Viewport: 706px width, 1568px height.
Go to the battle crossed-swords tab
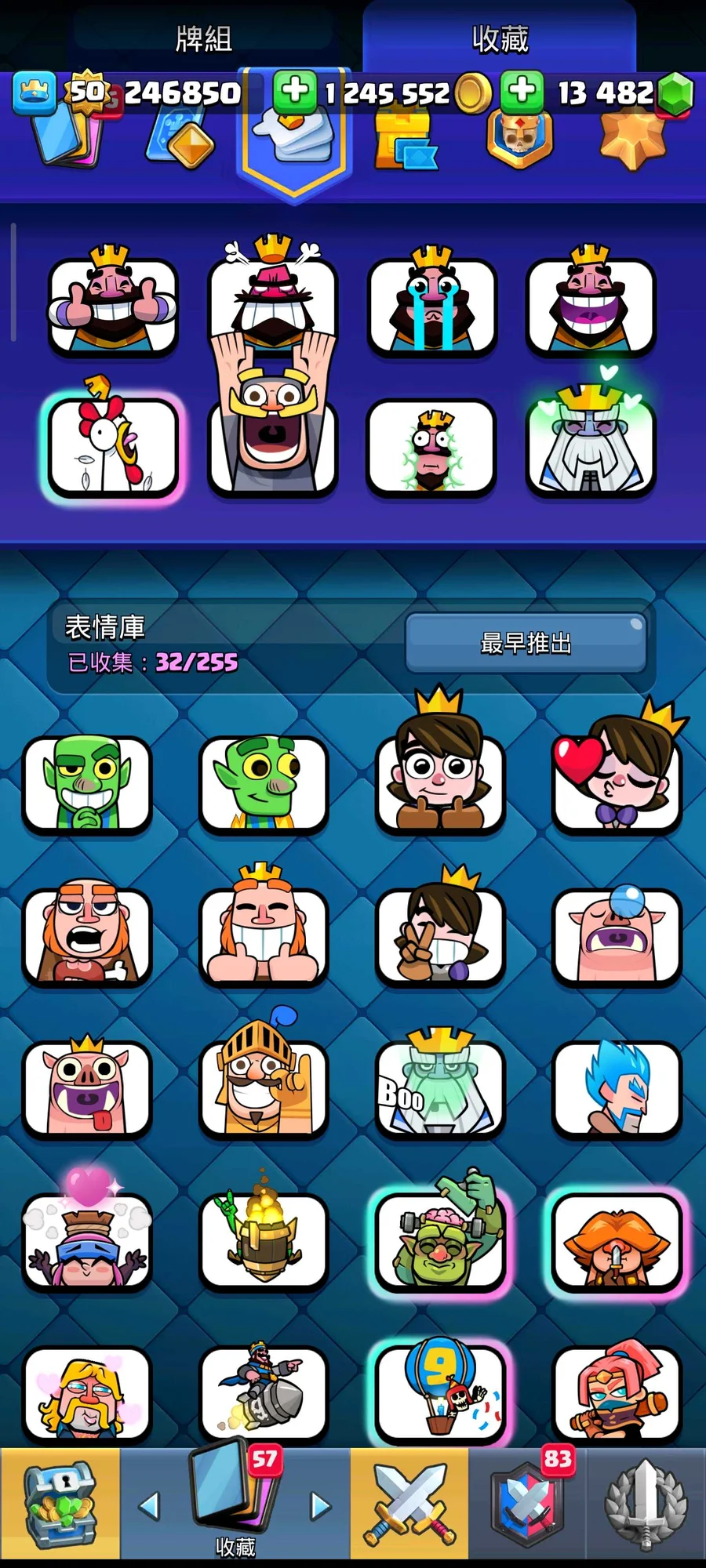click(409, 1504)
